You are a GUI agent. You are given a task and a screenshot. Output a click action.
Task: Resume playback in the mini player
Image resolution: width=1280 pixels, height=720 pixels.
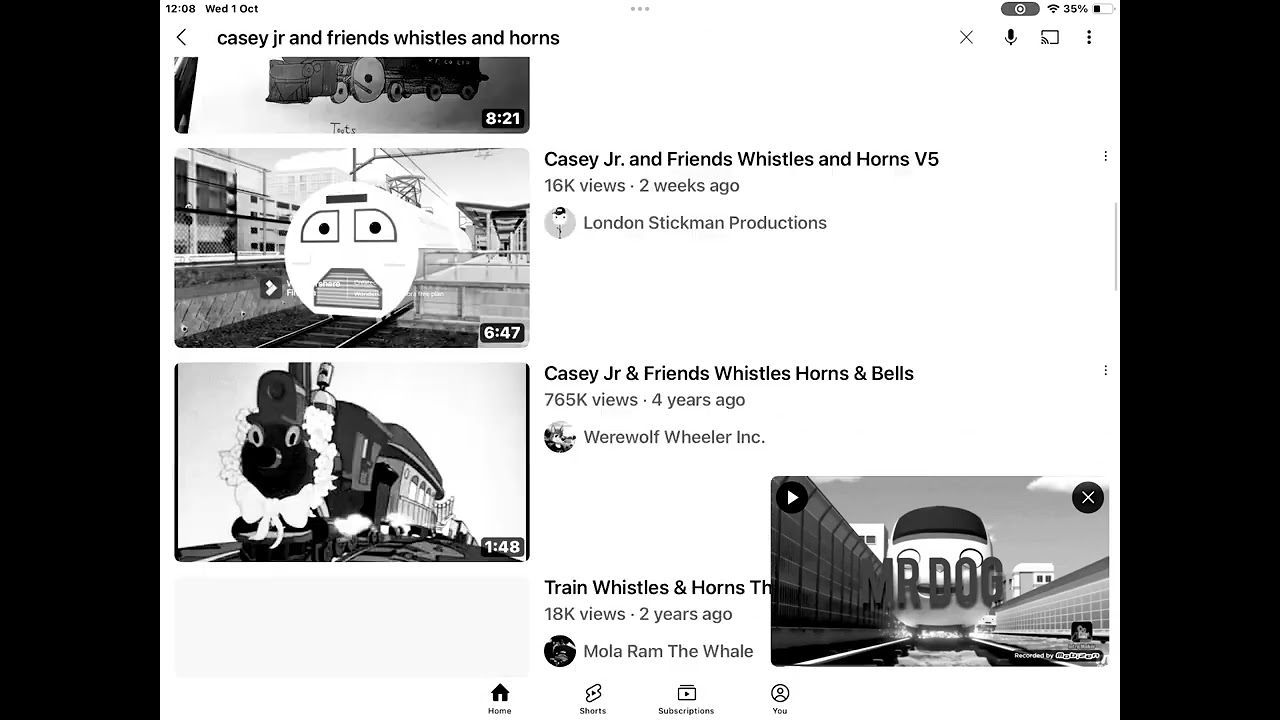tap(792, 497)
